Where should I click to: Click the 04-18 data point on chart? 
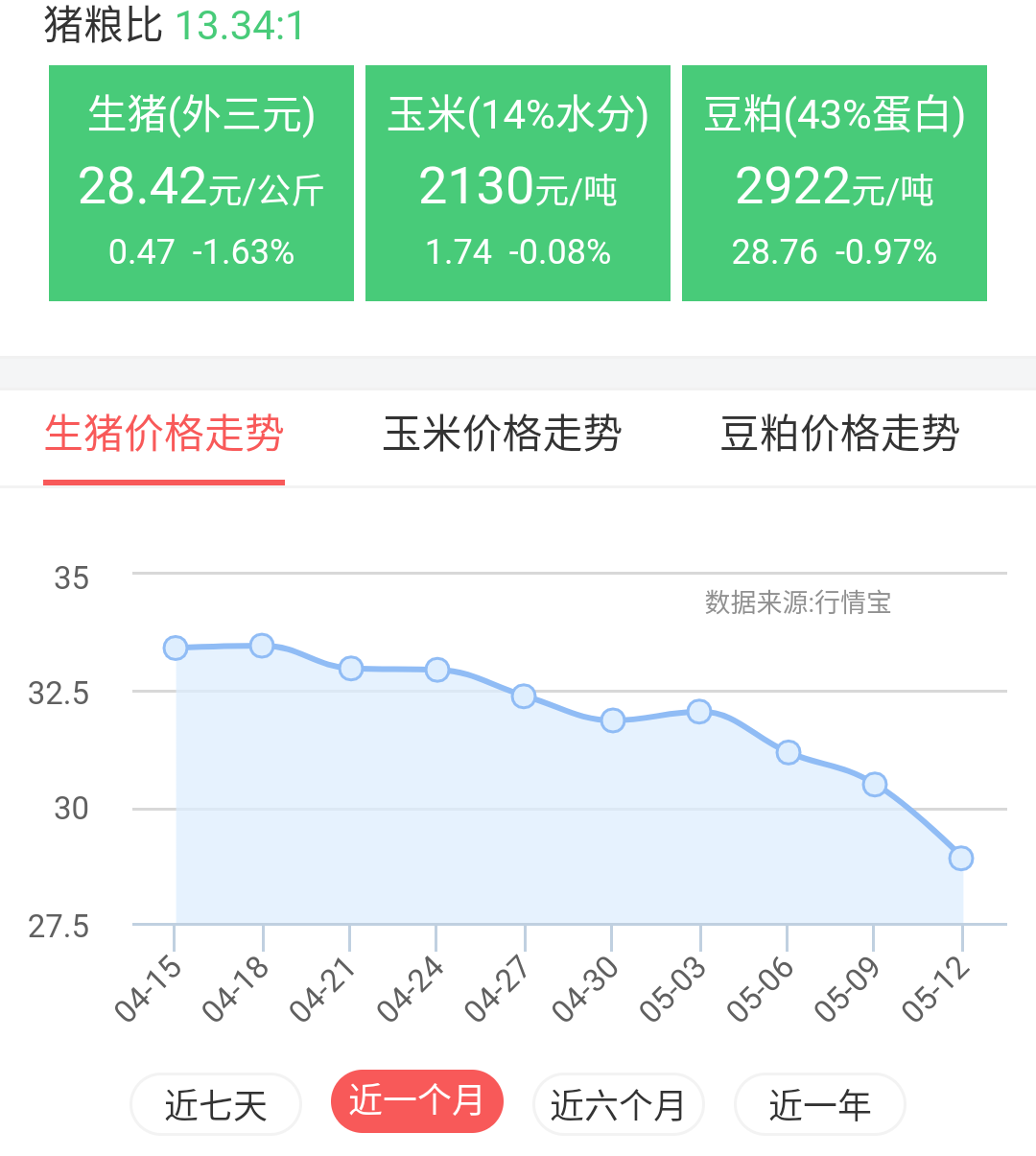(x=261, y=646)
